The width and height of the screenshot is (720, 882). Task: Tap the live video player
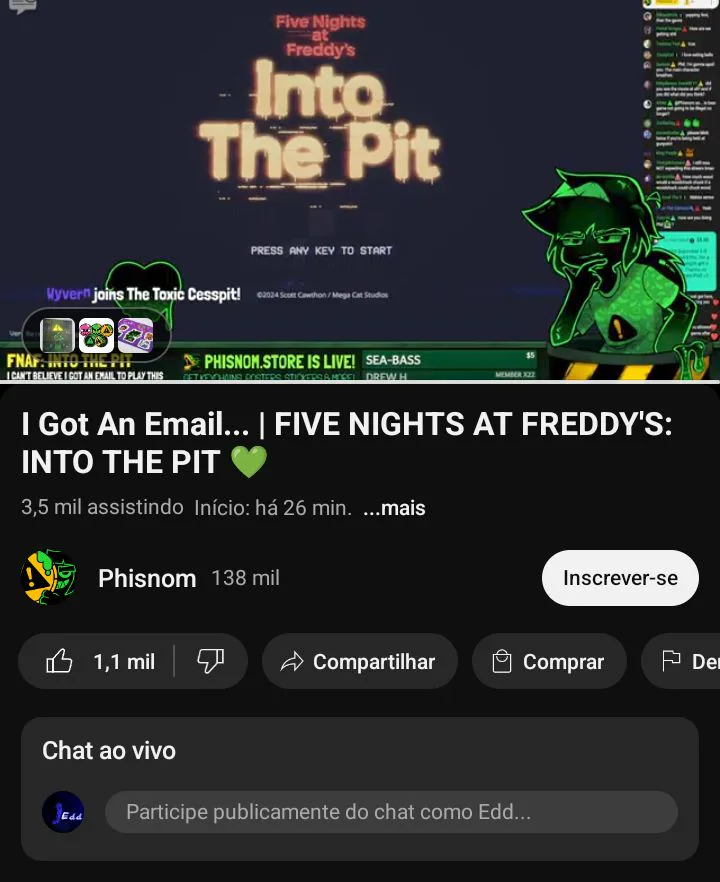point(360,190)
